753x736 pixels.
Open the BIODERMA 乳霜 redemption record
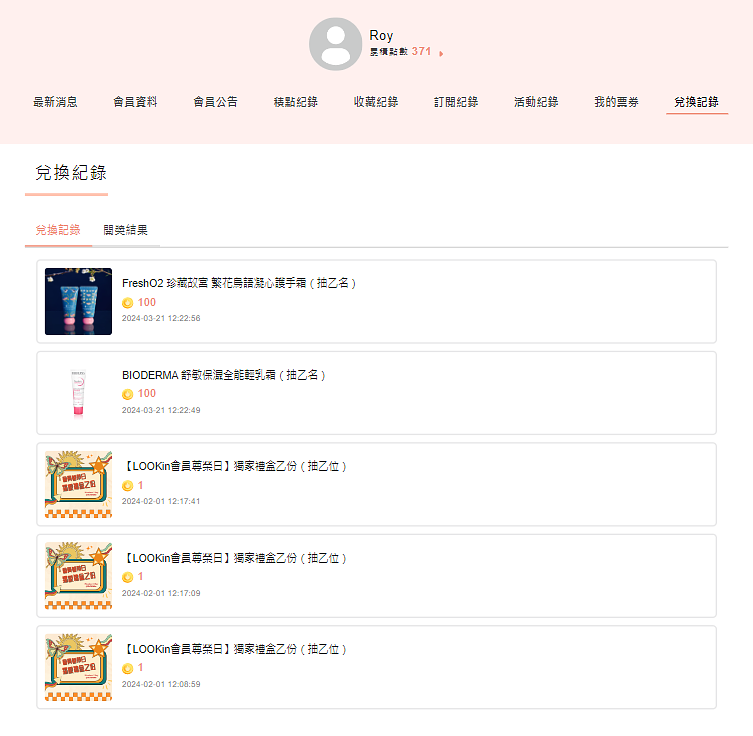point(376,392)
